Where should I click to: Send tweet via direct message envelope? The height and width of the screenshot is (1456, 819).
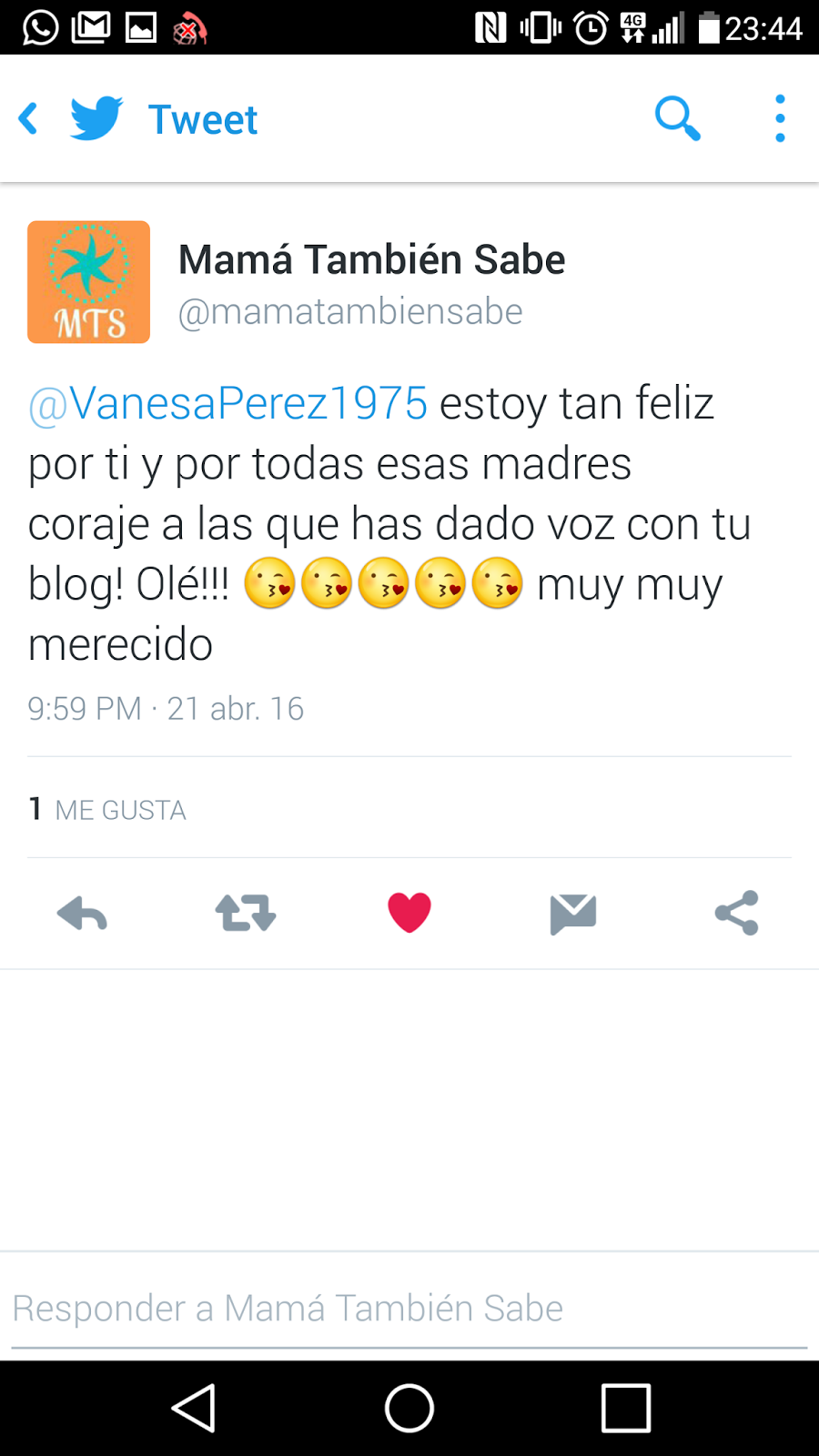click(573, 913)
